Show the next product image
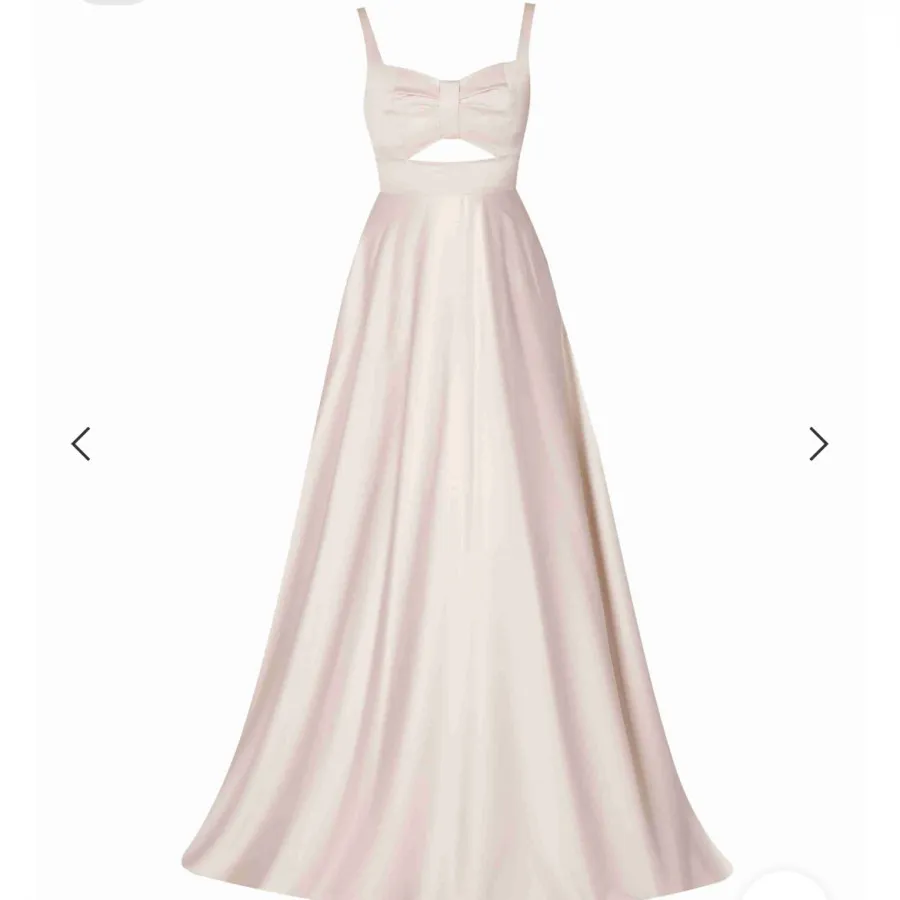This screenshot has height=900, width=900. tap(818, 444)
